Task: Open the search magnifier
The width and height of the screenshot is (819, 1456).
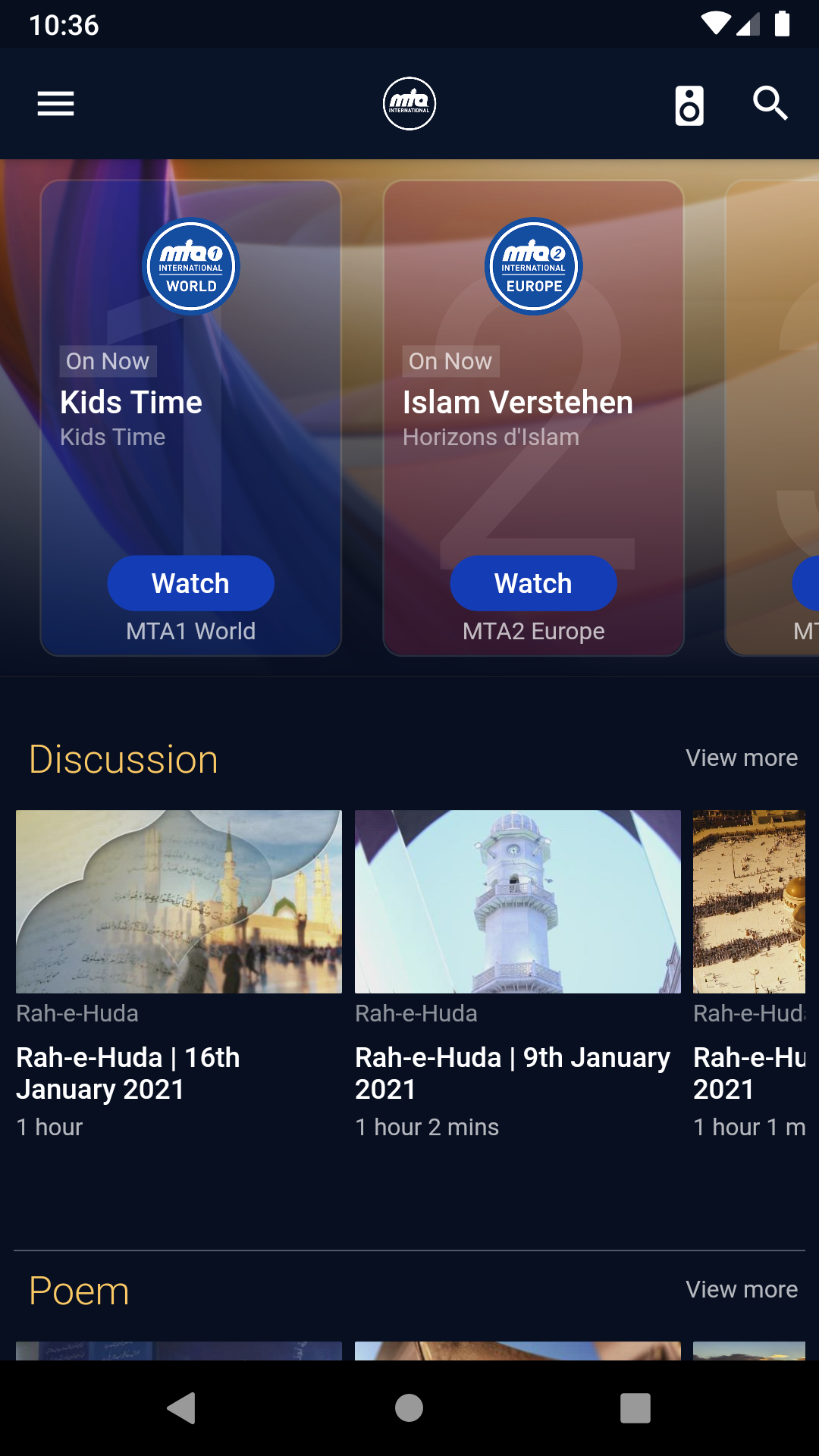Action: (x=770, y=104)
